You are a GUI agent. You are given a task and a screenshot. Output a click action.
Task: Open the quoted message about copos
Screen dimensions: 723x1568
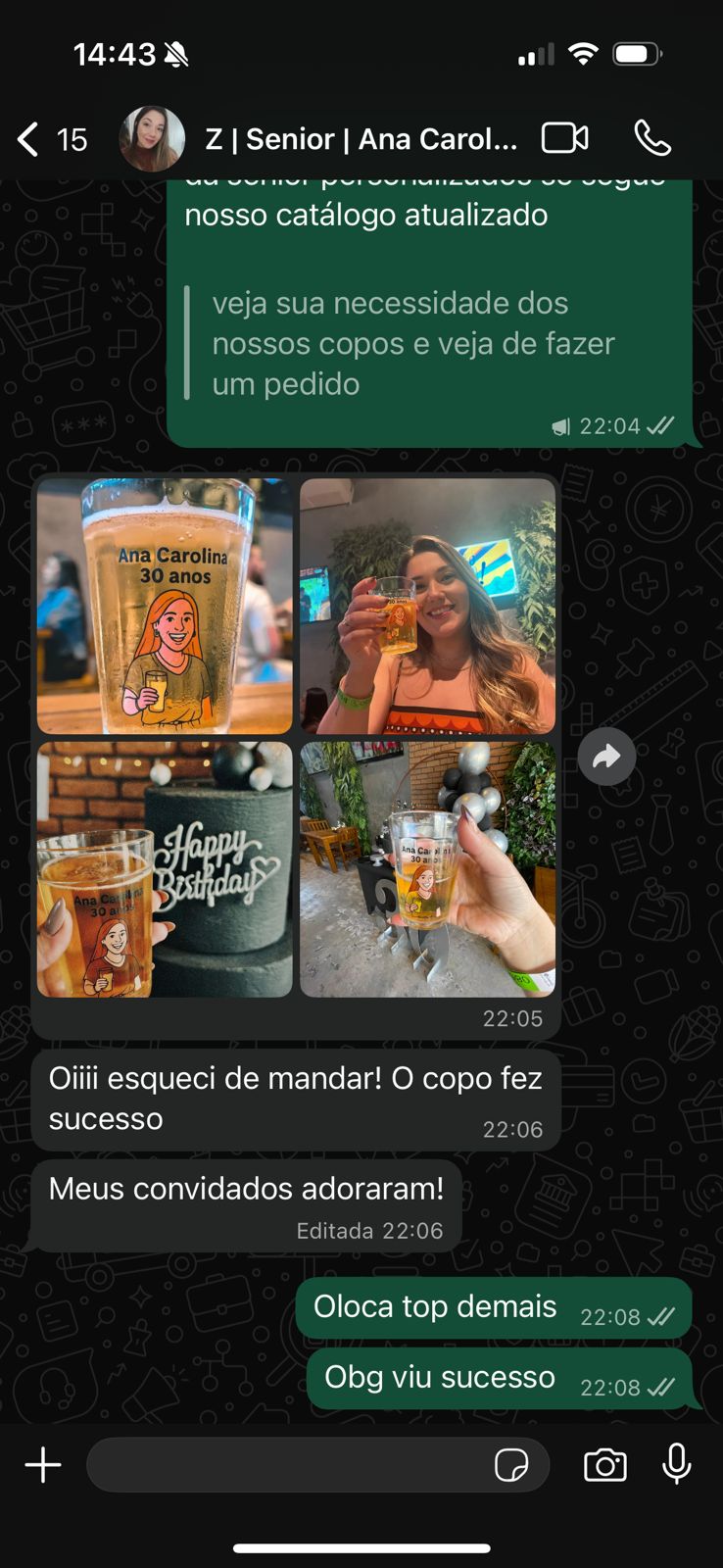coord(411,343)
